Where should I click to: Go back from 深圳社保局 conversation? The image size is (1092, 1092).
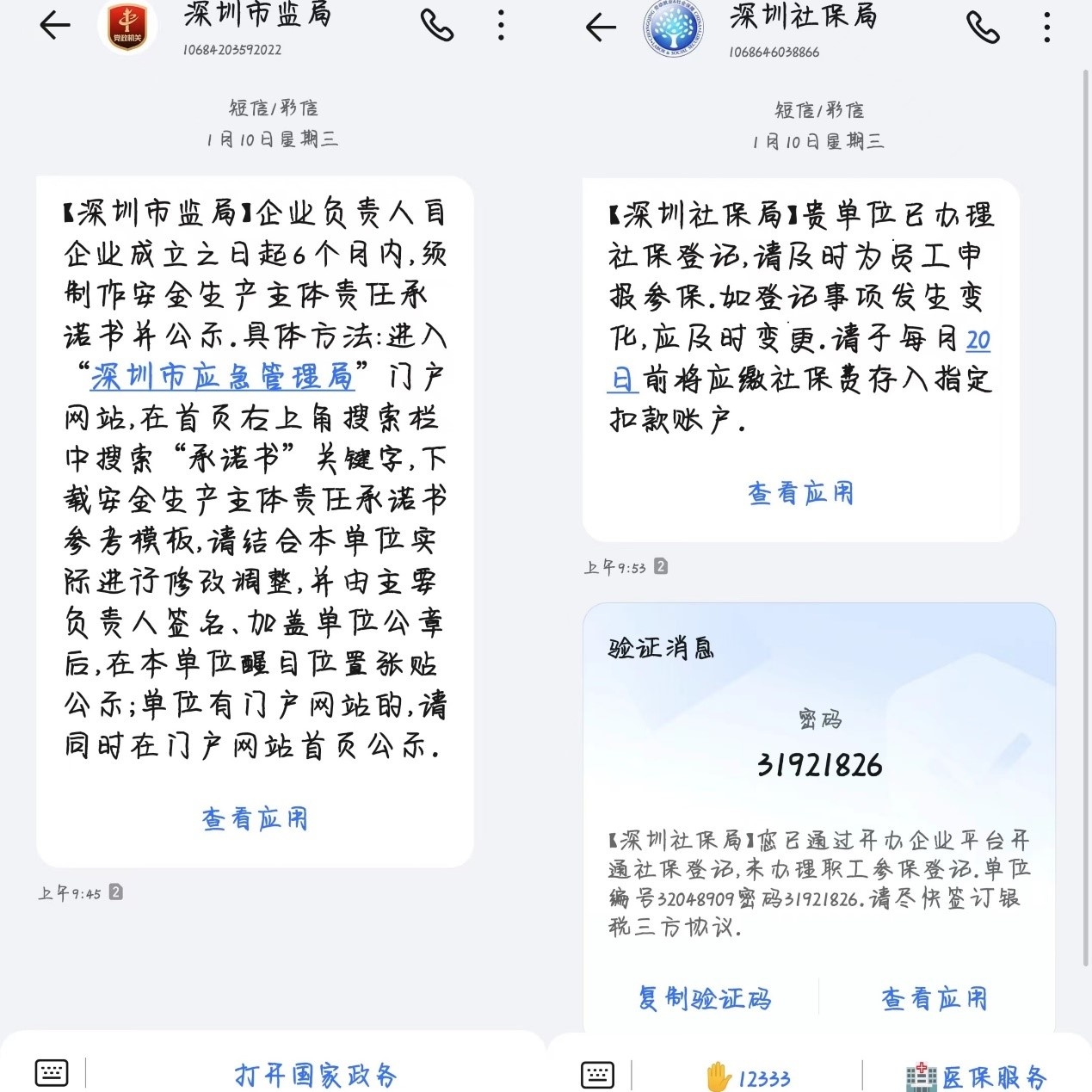(x=601, y=28)
